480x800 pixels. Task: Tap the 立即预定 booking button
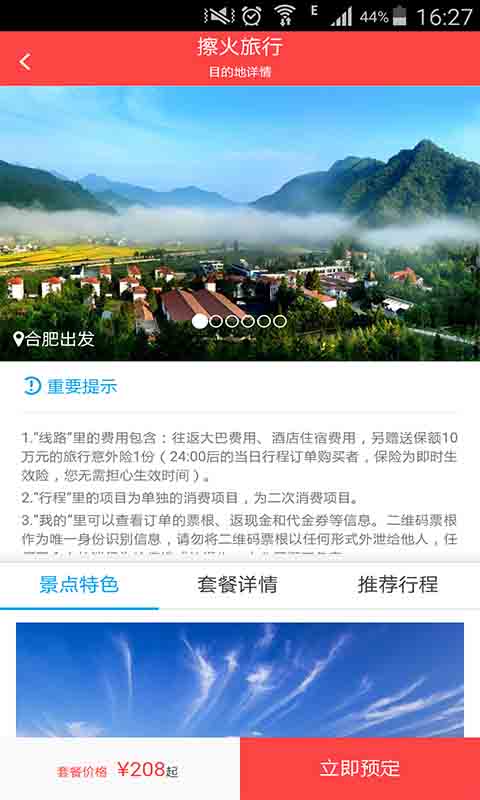(360, 768)
